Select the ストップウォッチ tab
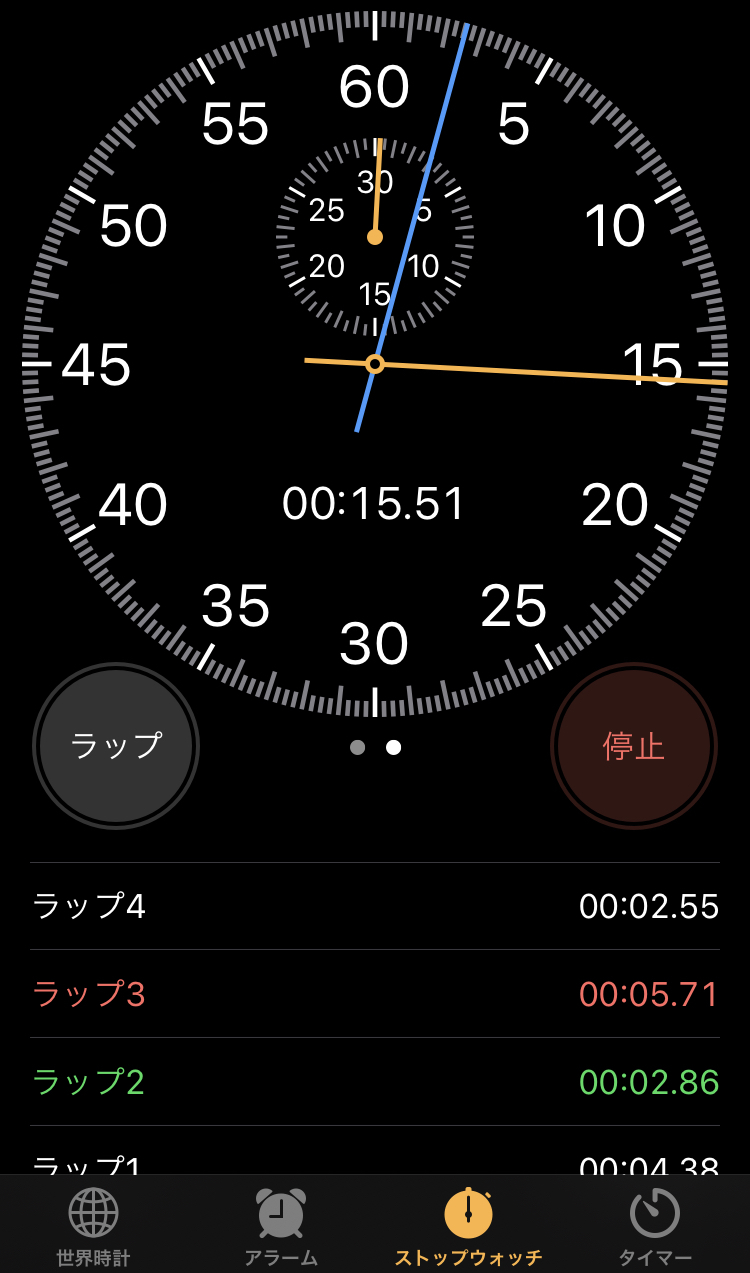The width and height of the screenshot is (750, 1273). (468, 1225)
